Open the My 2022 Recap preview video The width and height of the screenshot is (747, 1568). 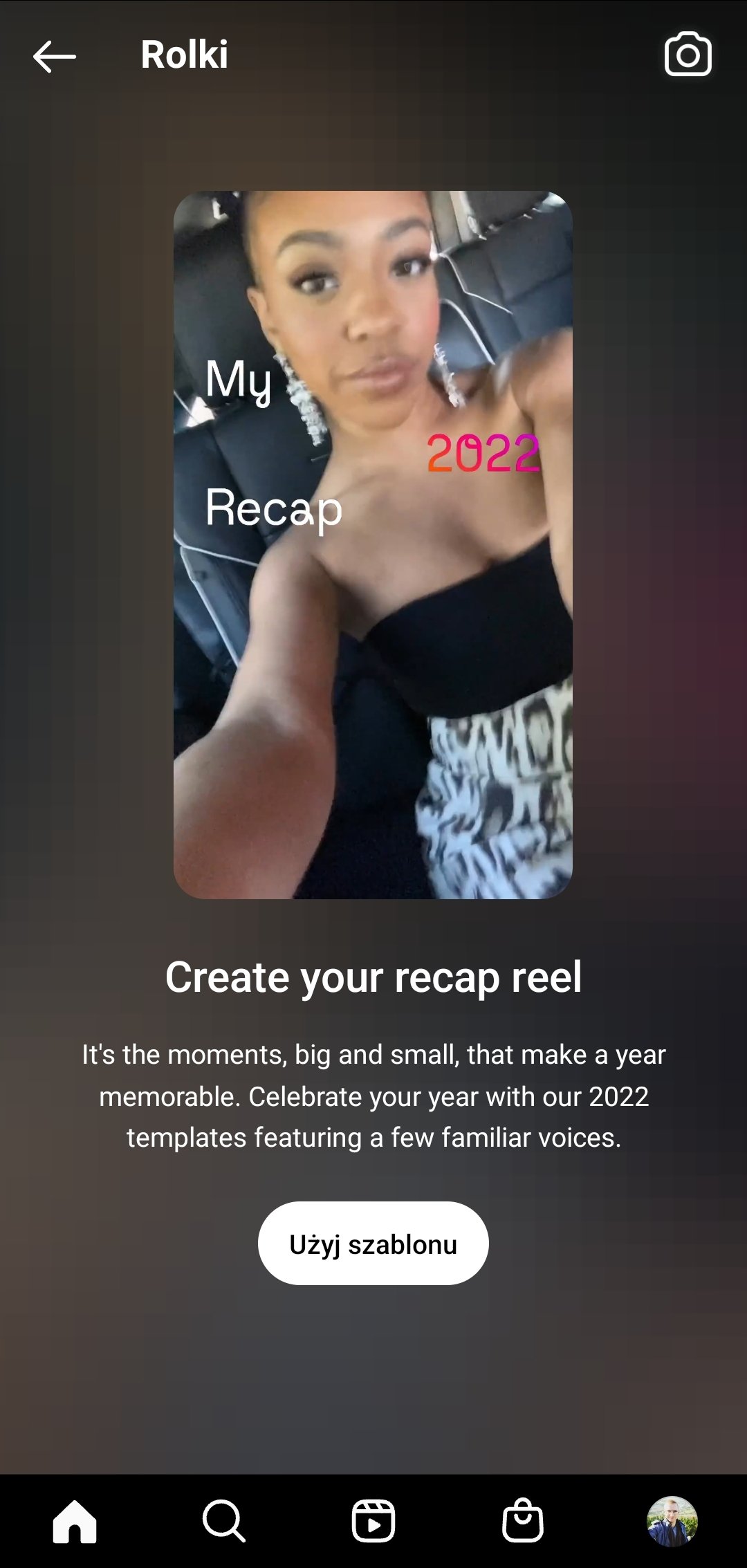(373, 545)
